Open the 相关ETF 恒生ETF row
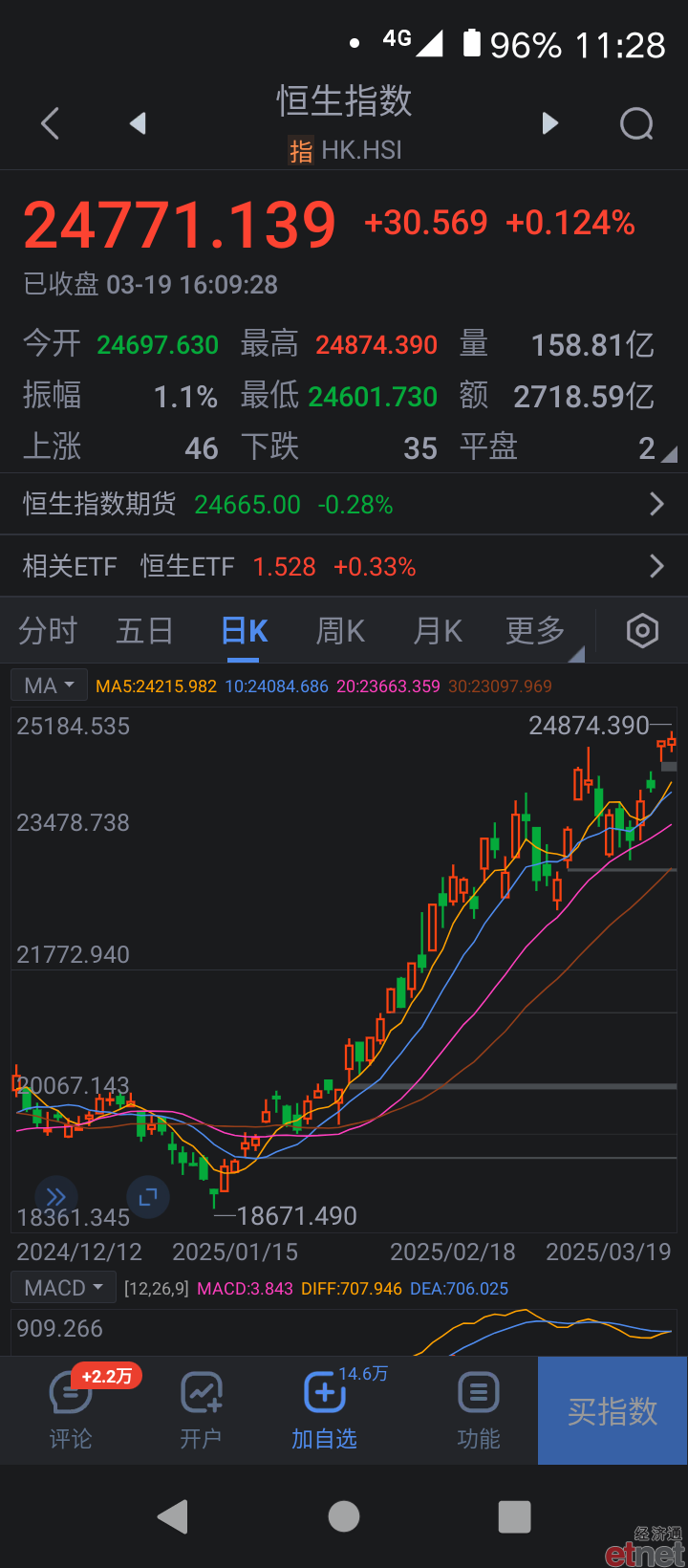The image size is (688, 1568). [x=344, y=566]
